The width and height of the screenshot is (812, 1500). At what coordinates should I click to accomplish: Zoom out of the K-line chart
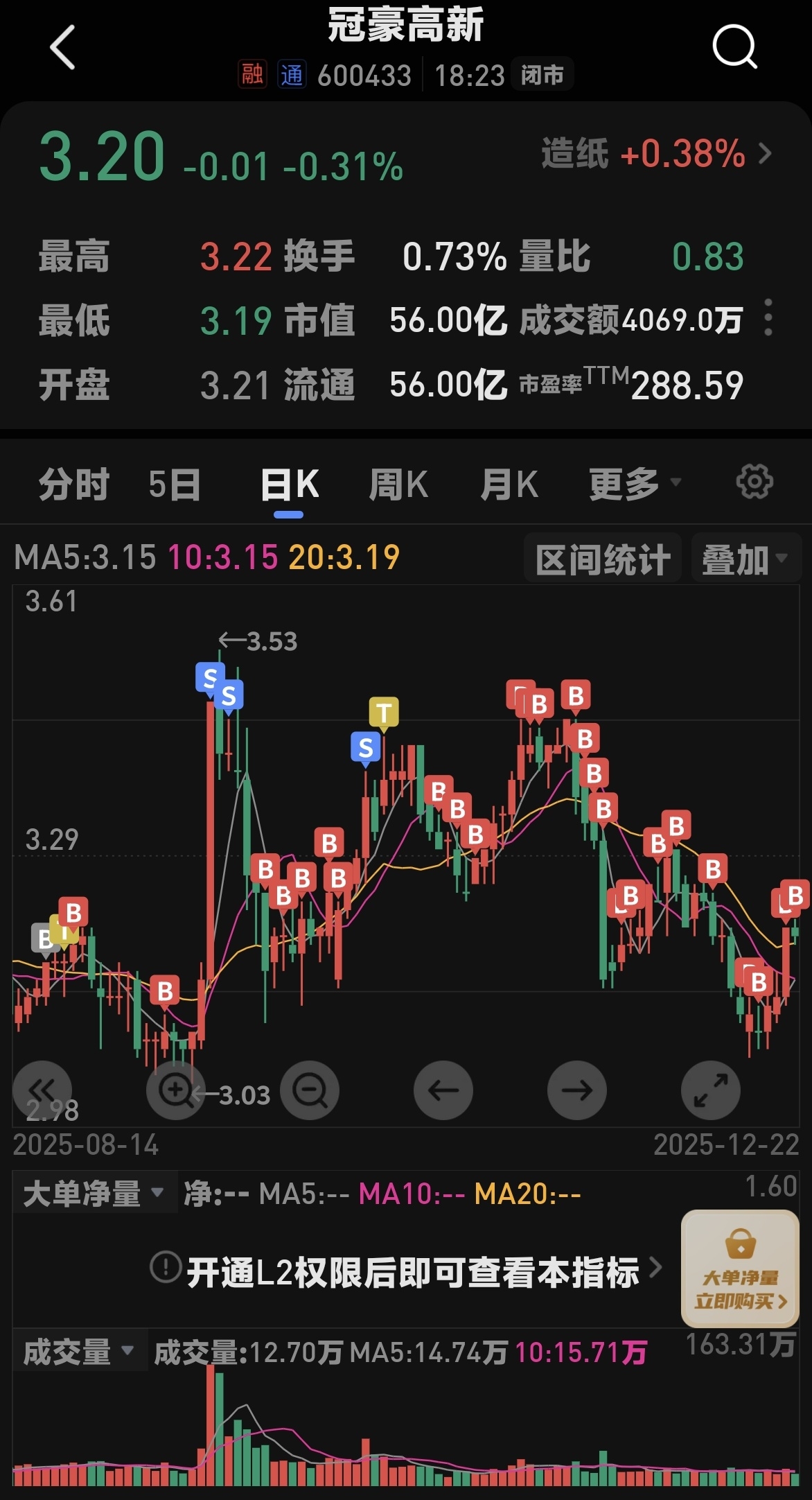click(310, 1090)
